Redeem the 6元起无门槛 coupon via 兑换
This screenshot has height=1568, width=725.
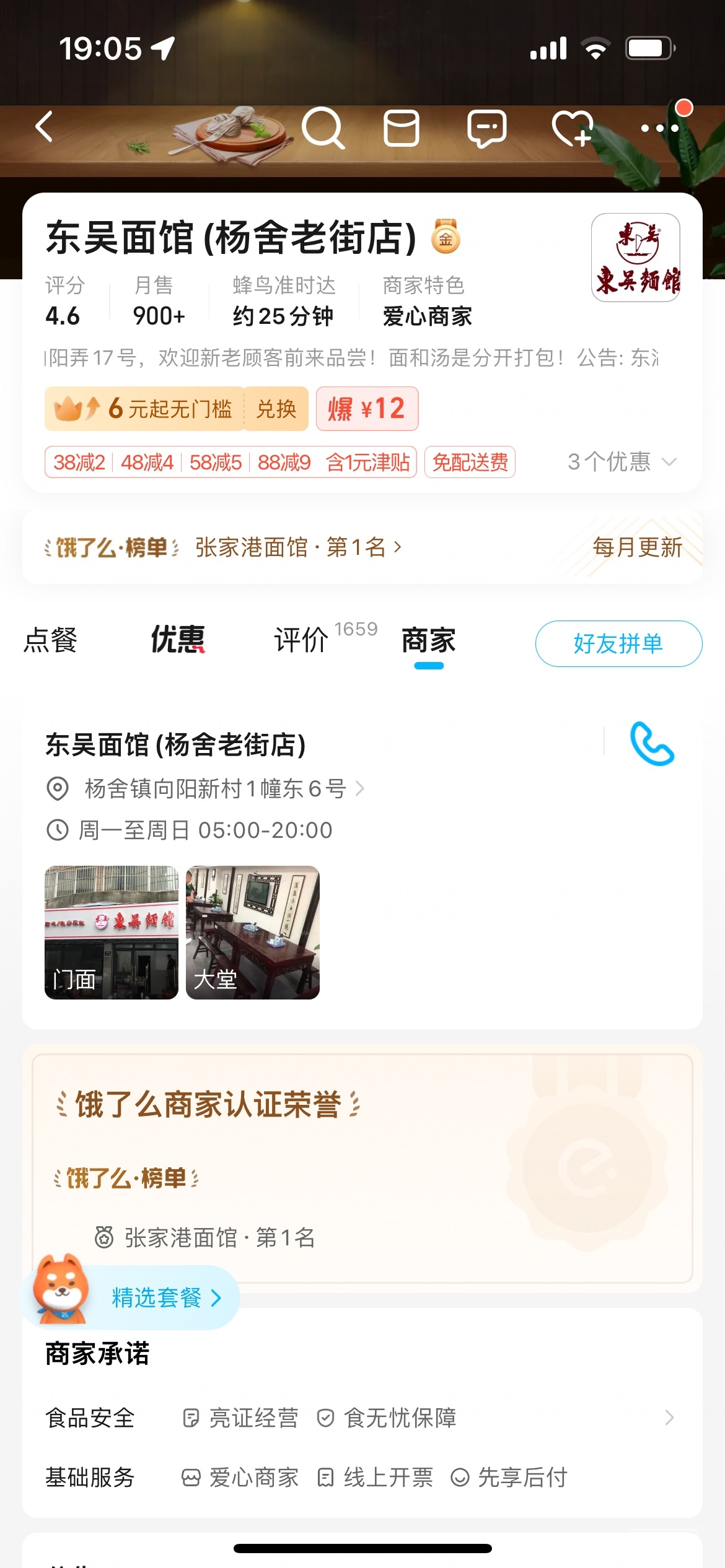pyautogui.click(x=276, y=409)
